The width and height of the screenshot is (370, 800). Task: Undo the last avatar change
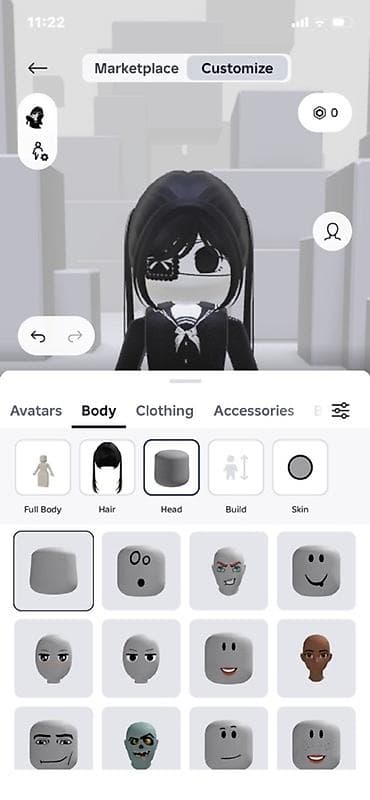(38, 336)
